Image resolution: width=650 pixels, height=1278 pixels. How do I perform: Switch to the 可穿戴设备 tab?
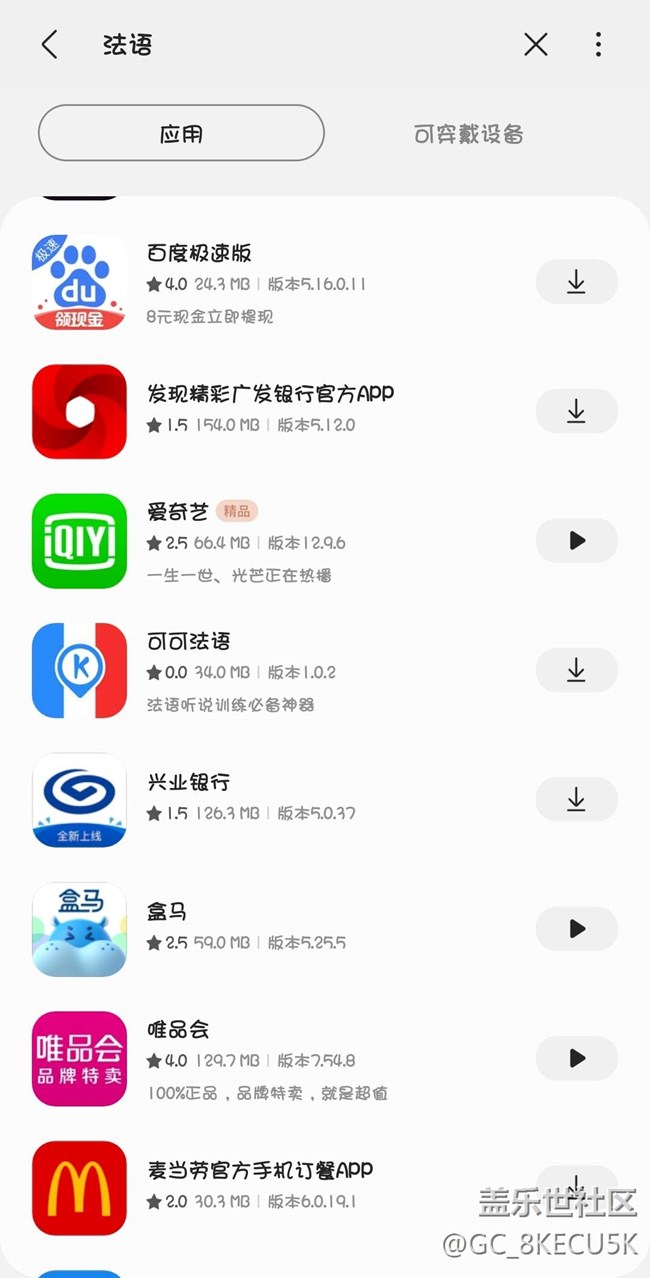468,134
